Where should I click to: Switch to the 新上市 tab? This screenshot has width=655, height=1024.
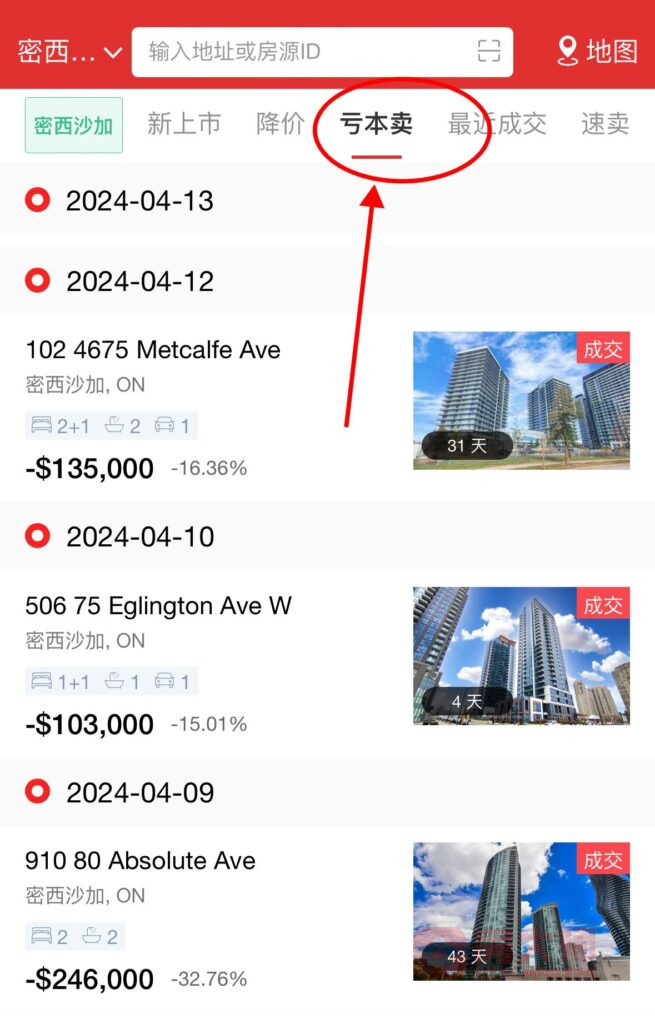184,124
